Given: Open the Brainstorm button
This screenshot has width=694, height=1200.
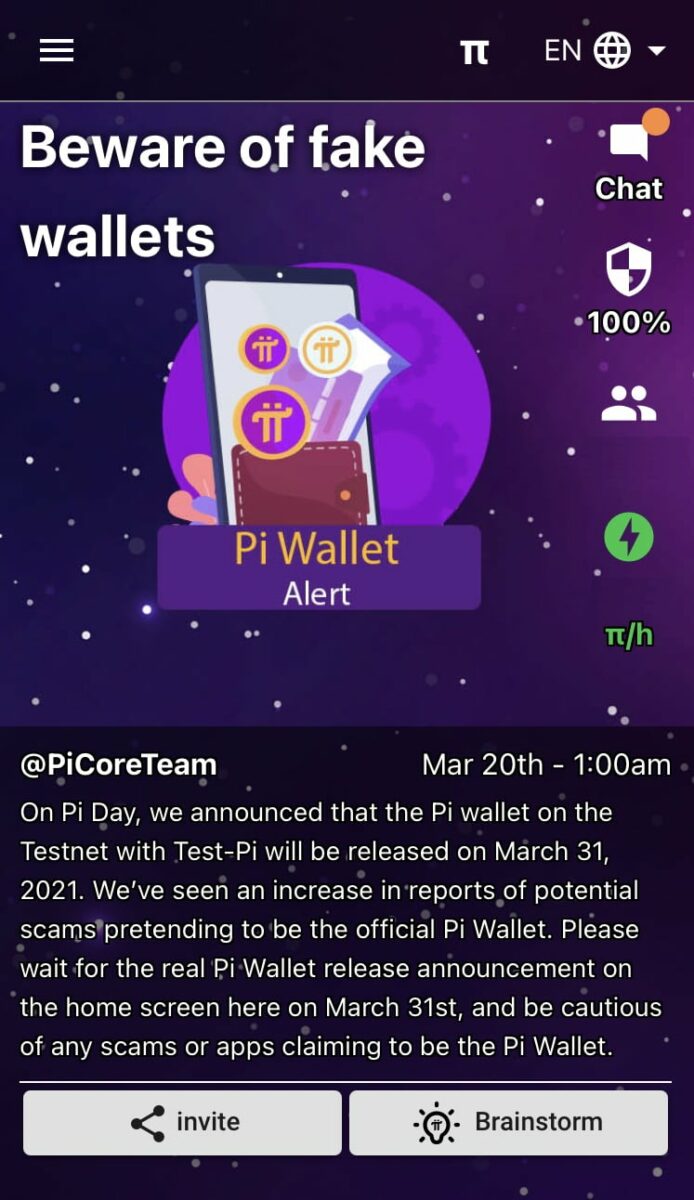Looking at the screenshot, I should (508, 1122).
